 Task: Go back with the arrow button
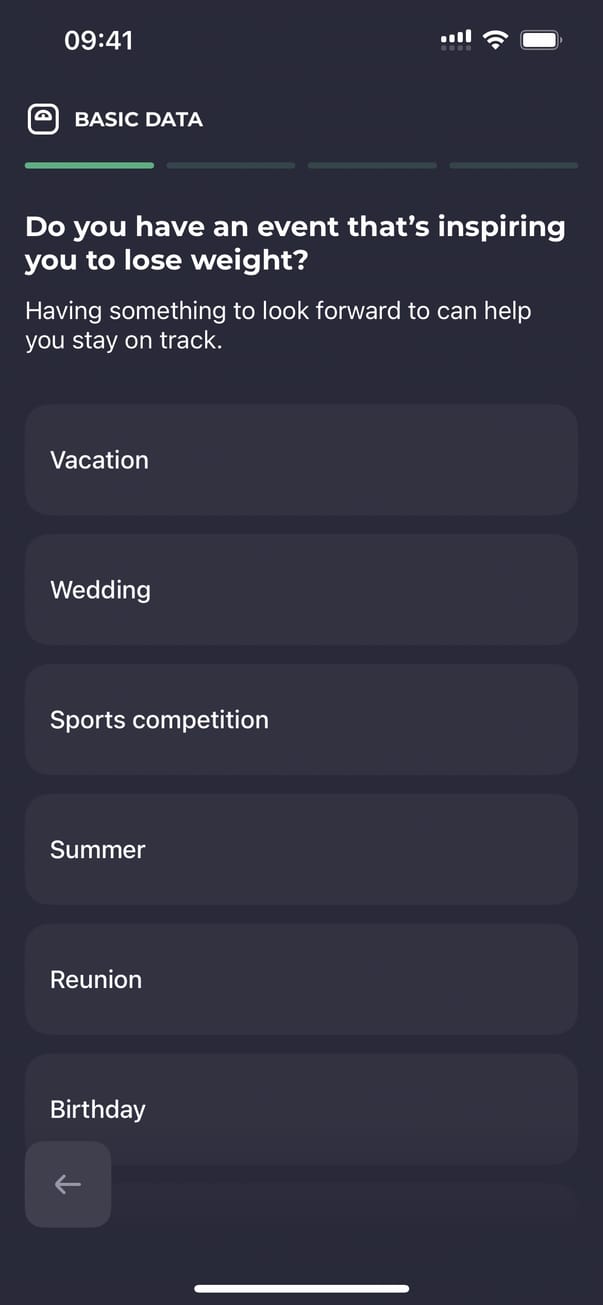(68, 1184)
